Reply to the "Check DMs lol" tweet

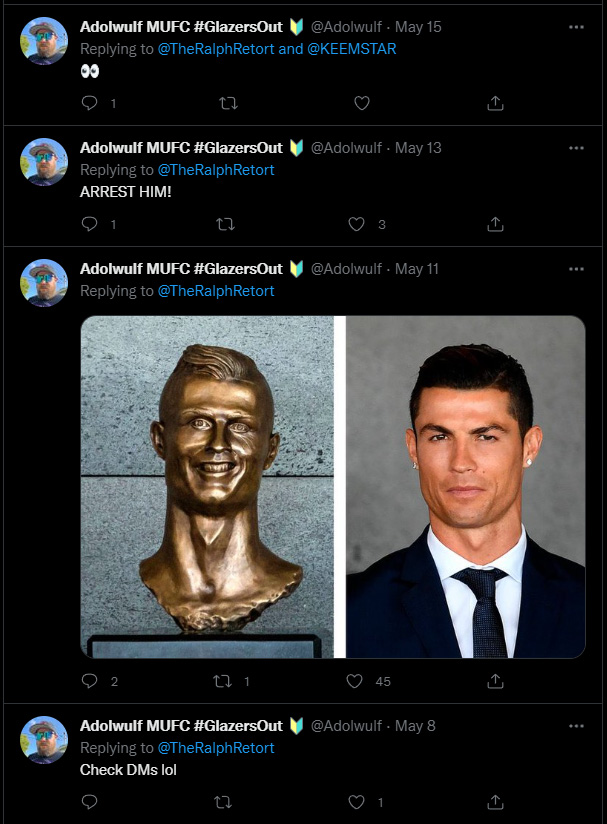click(x=89, y=802)
